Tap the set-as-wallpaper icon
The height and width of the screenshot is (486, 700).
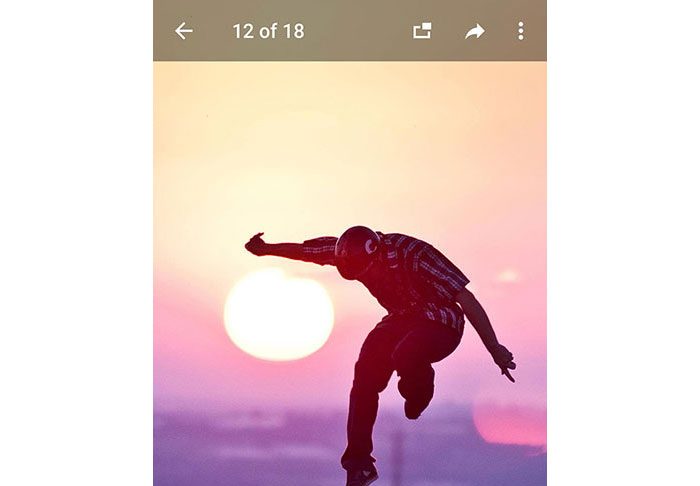click(422, 31)
